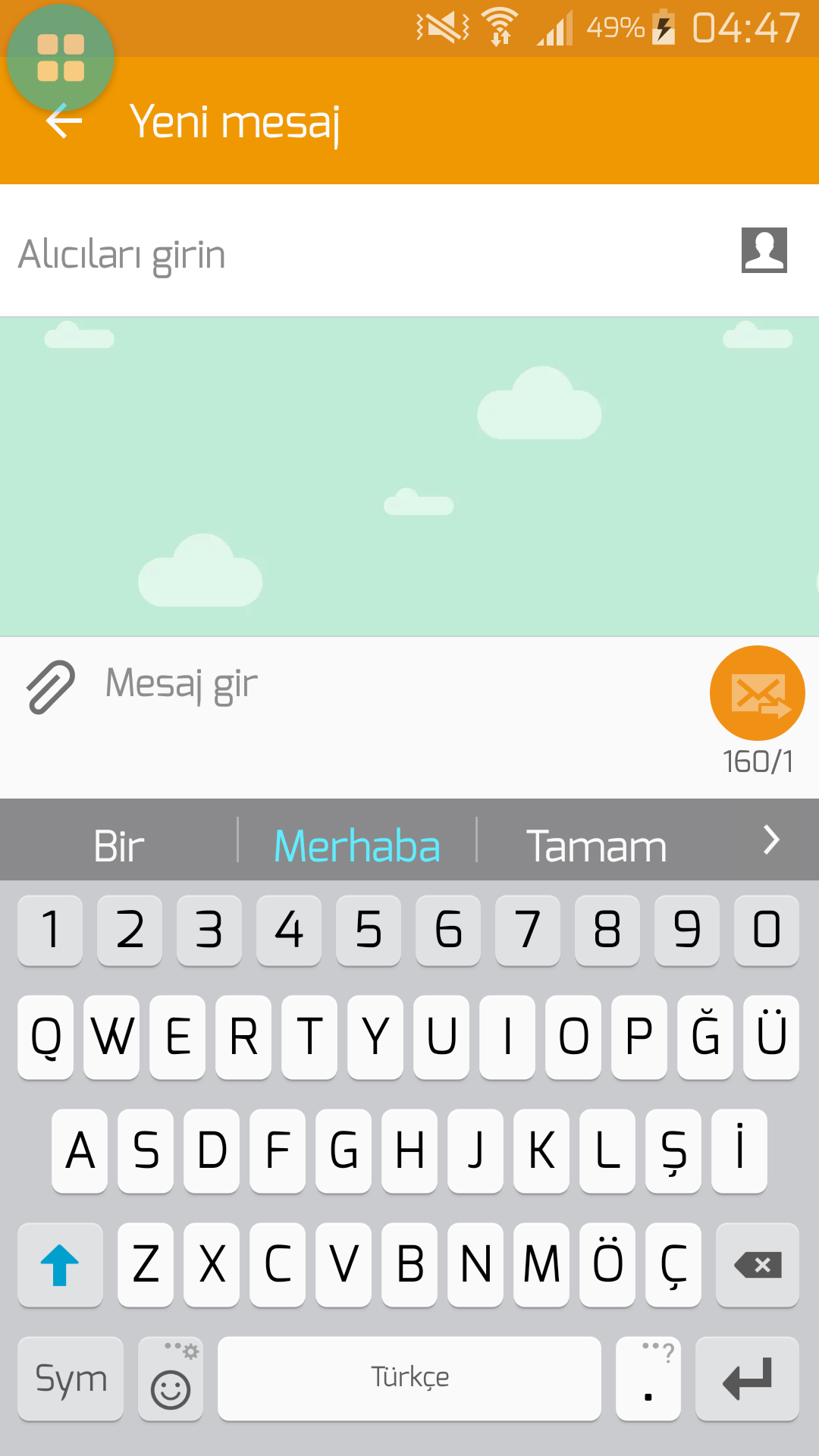This screenshot has height=1456, width=819.
Task: Expand more keyboard suggestions arrow
Action: (x=771, y=840)
